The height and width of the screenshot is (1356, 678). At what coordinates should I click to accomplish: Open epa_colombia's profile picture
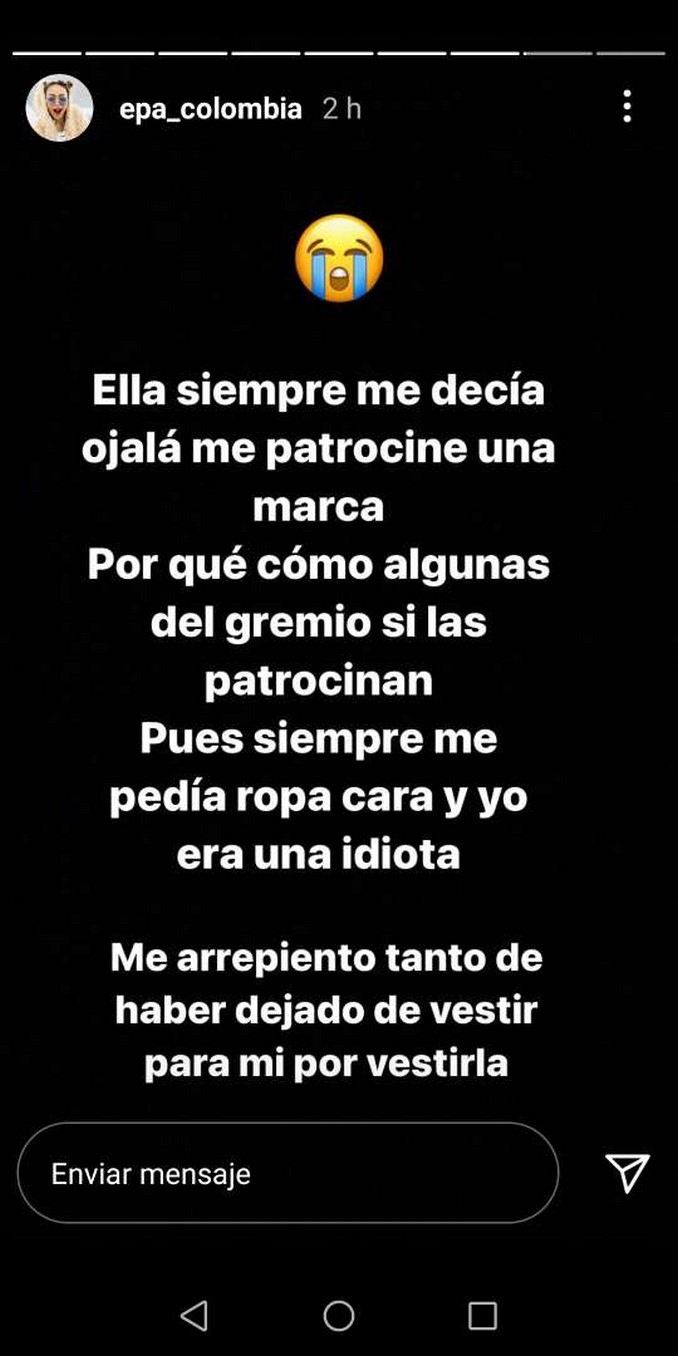59,108
